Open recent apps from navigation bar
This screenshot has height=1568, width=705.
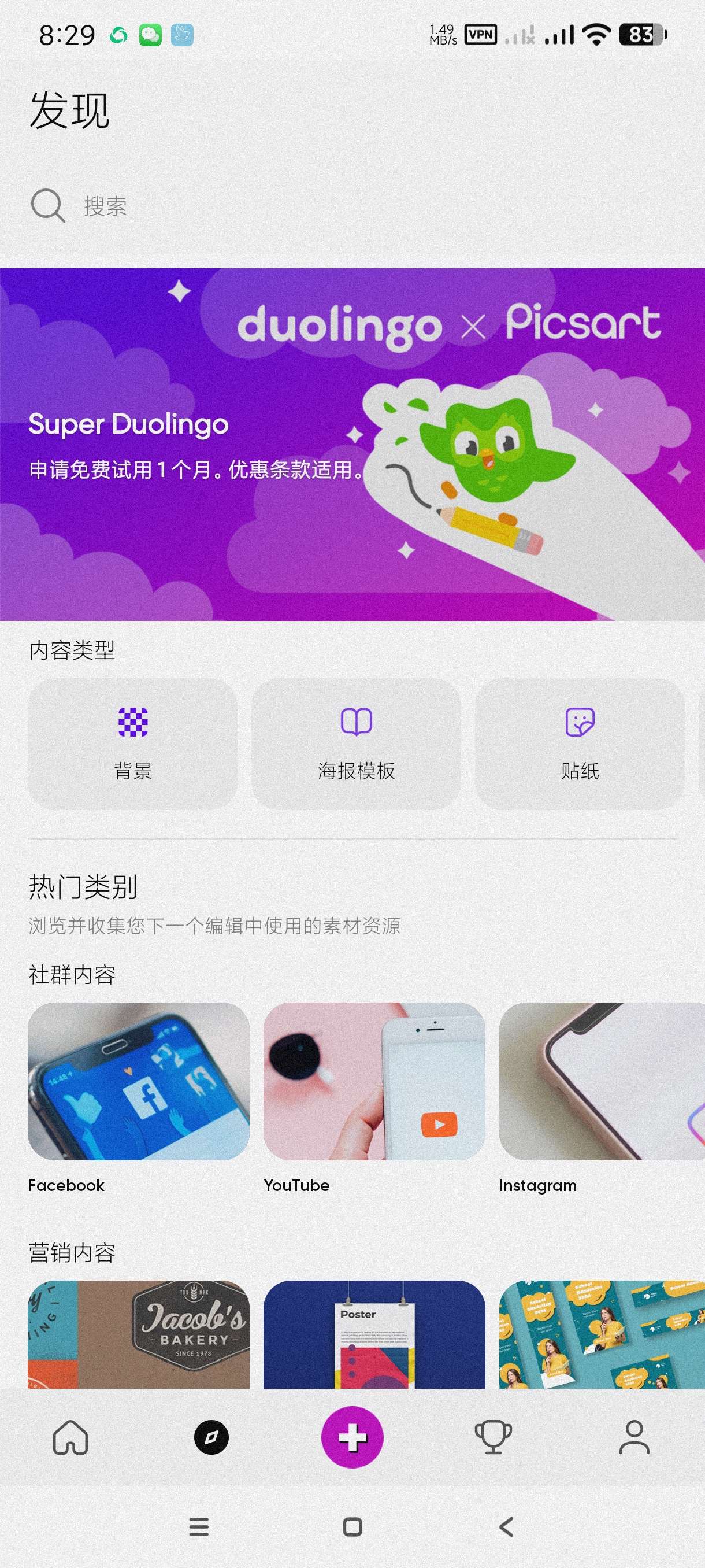[x=199, y=1526]
